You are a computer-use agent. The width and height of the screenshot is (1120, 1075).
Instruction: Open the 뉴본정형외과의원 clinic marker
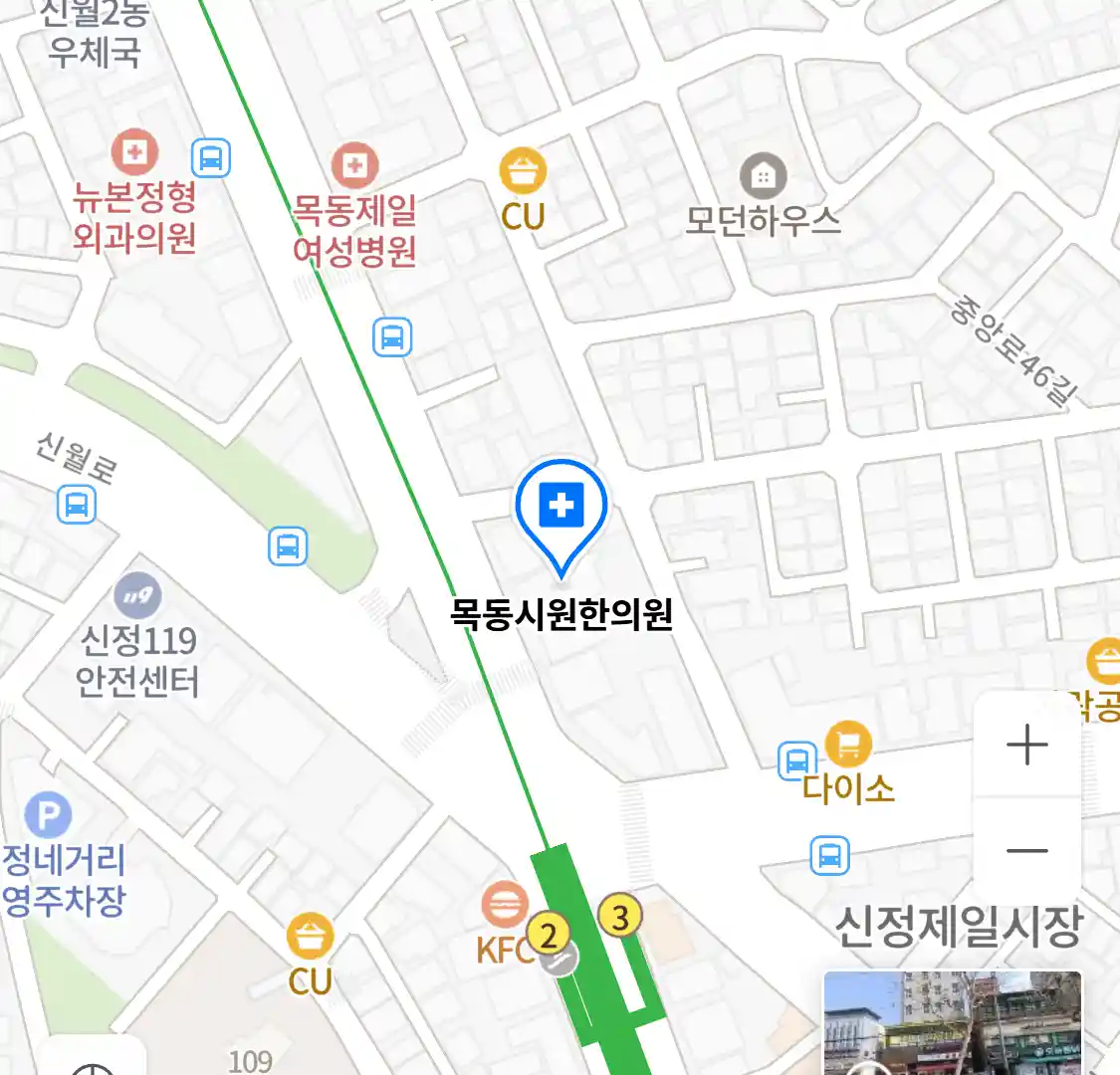(x=134, y=153)
